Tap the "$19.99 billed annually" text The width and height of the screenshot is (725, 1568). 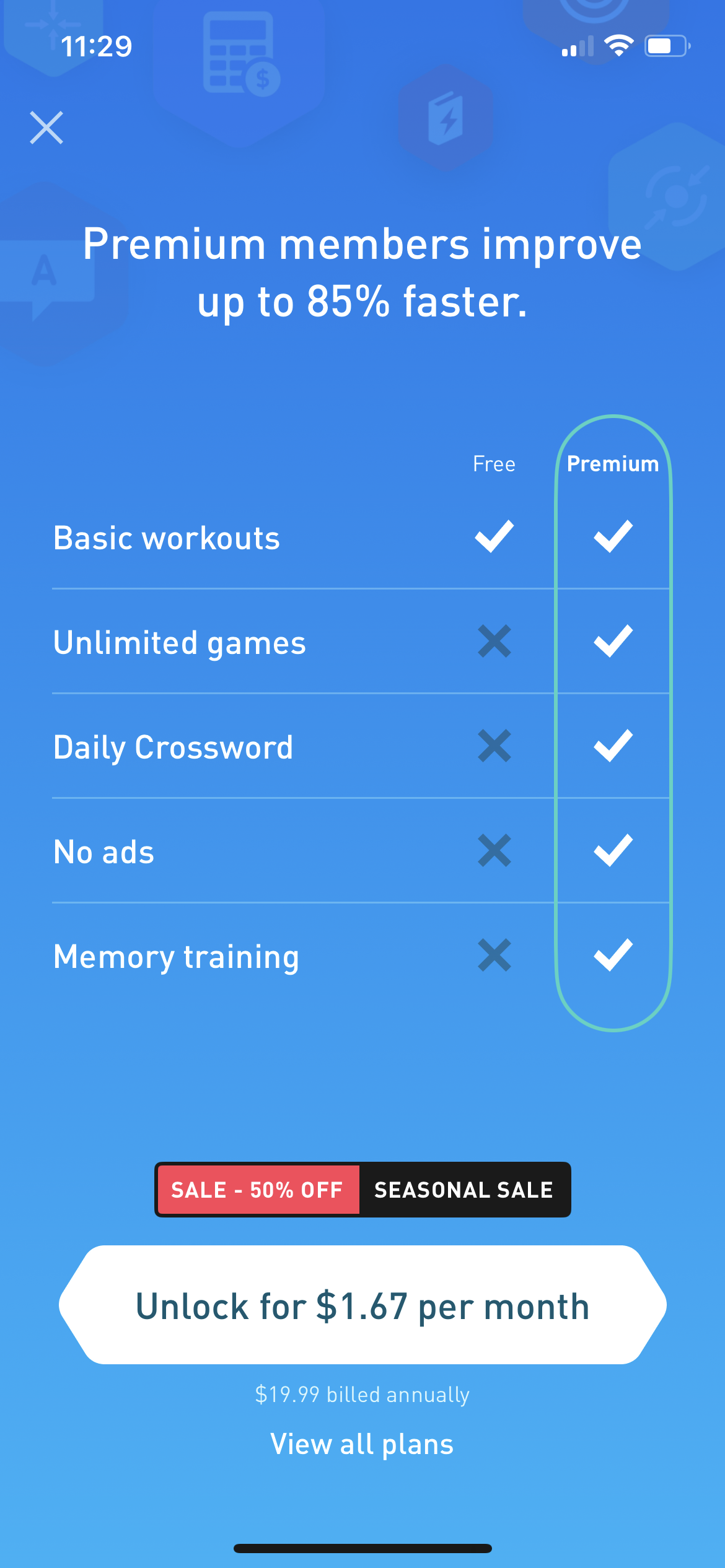pyautogui.click(x=362, y=1392)
